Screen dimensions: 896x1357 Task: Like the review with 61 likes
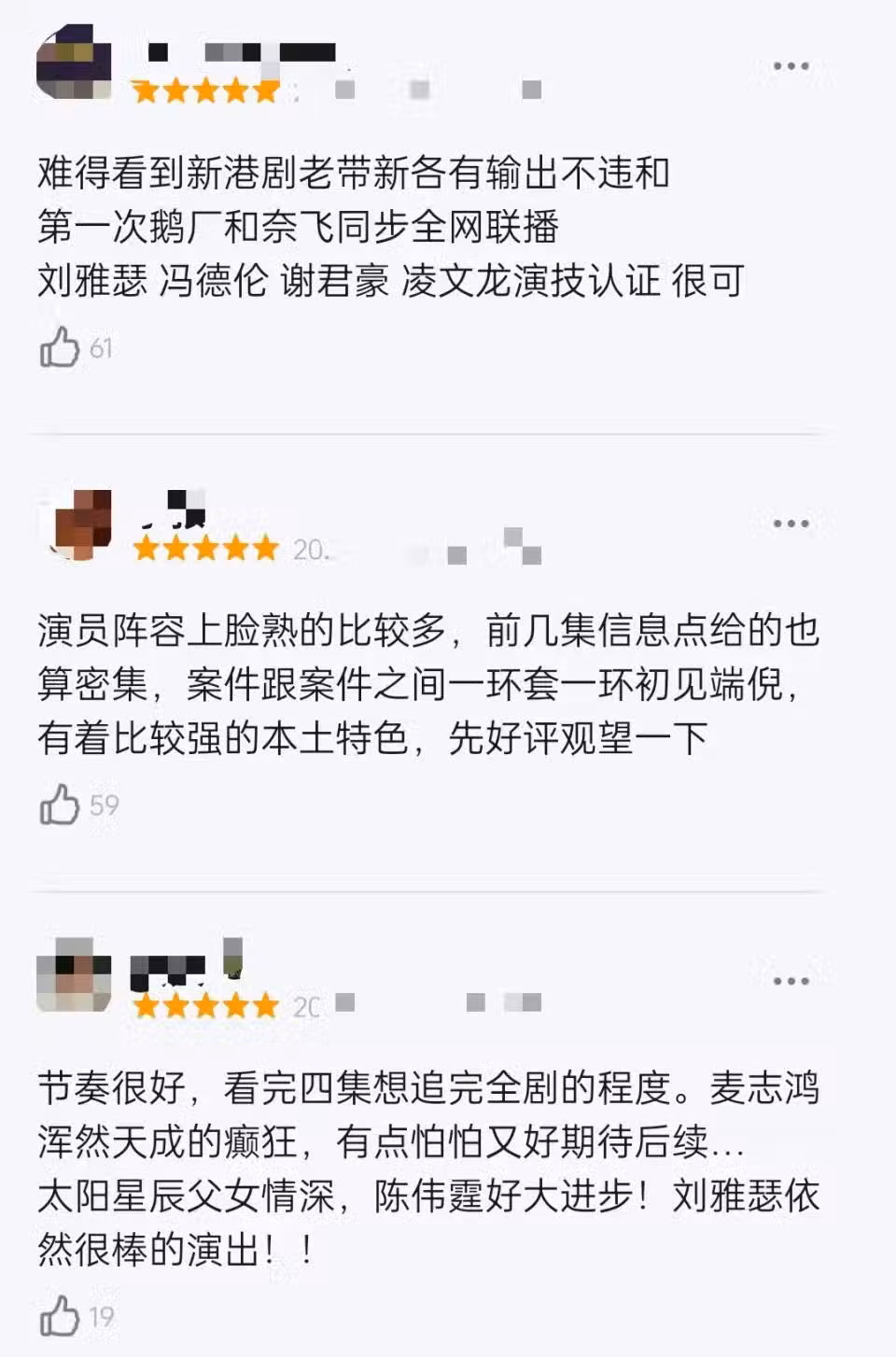point(60,347)
